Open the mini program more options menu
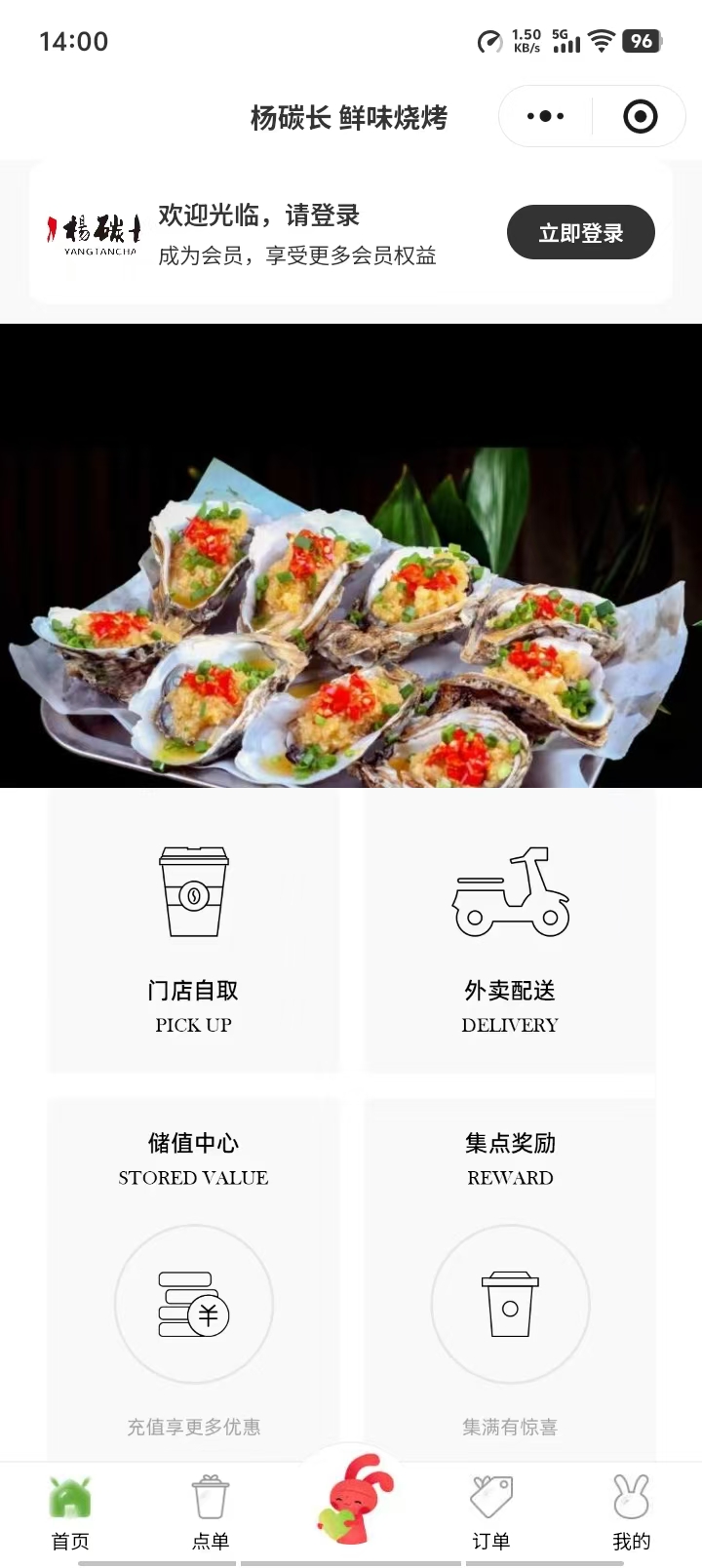Viewport: 702px width, 1568px height. tap(545, 117)
